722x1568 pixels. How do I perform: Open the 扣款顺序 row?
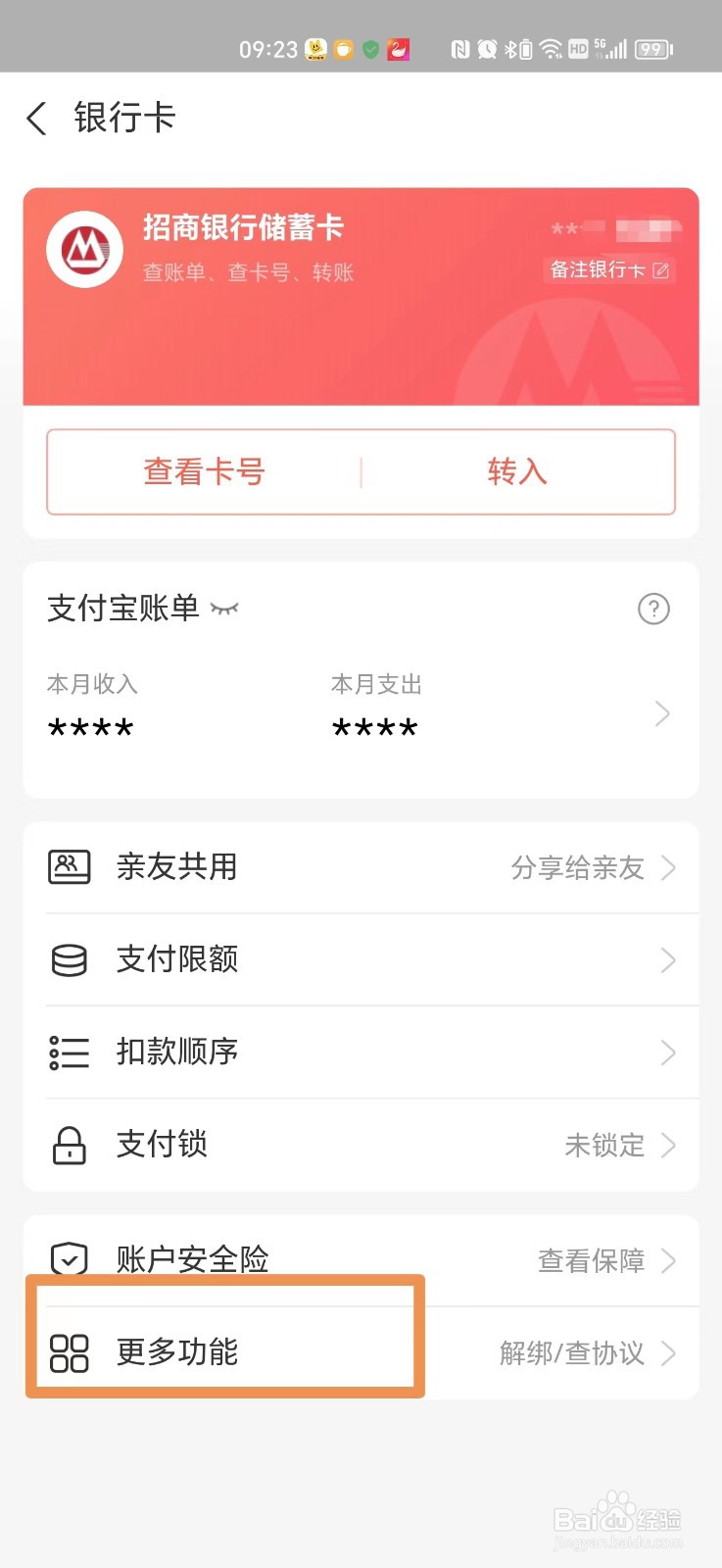point(361,1052)
